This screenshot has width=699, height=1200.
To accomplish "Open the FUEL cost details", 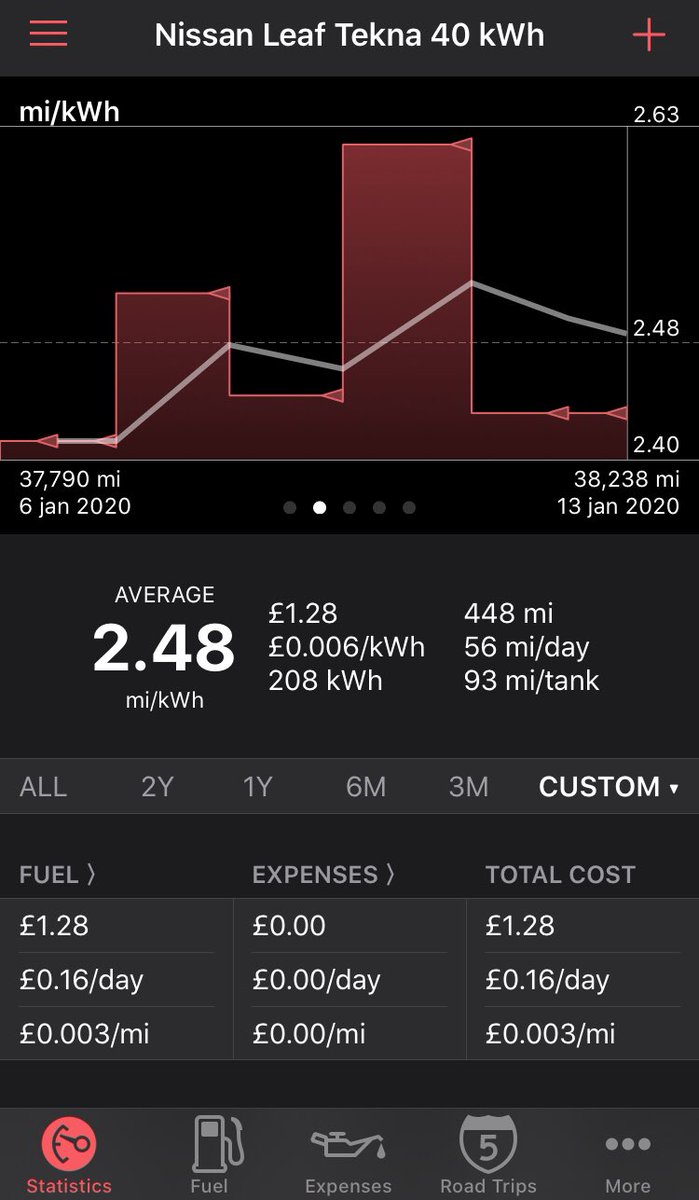I will pyautogui.click(x=58, y=875).
